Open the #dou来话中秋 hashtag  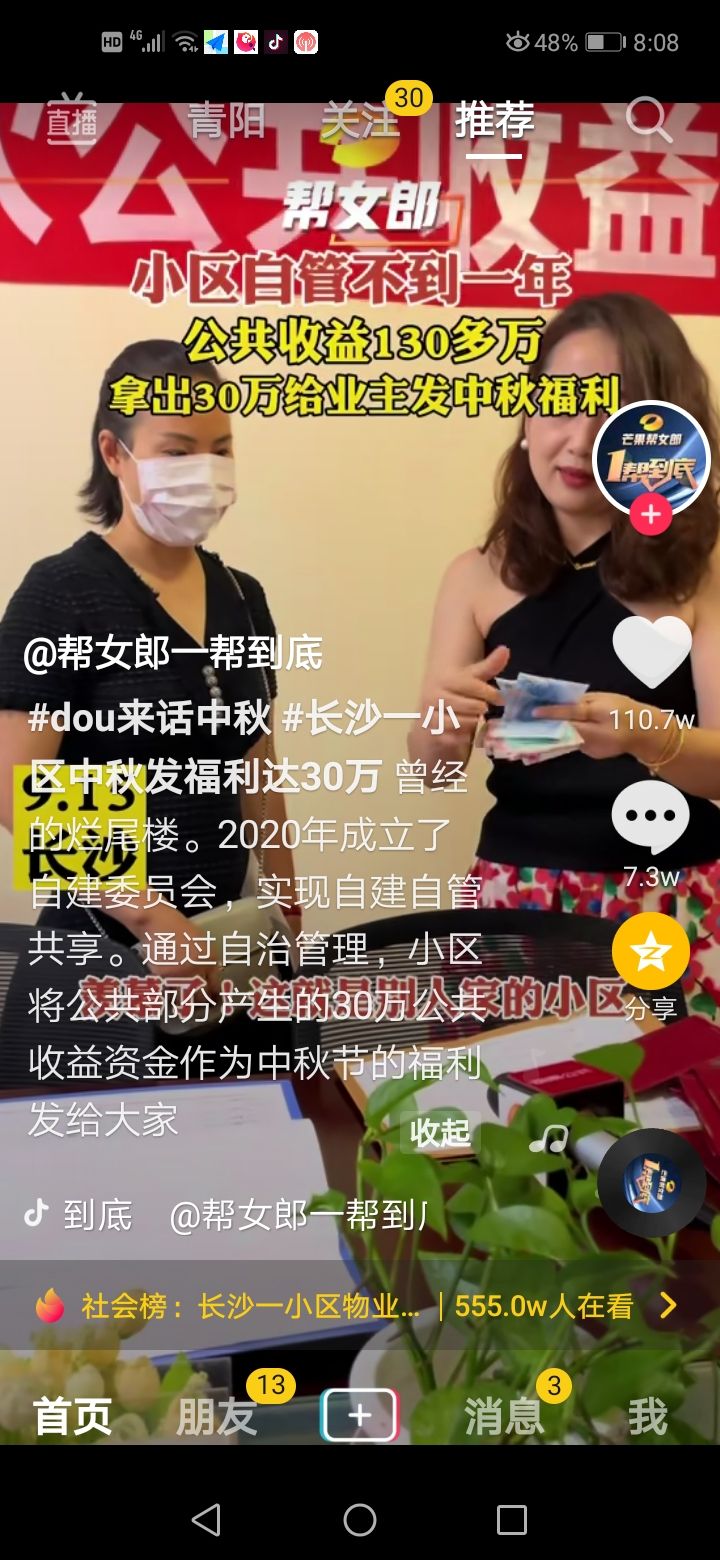point(150,719)
